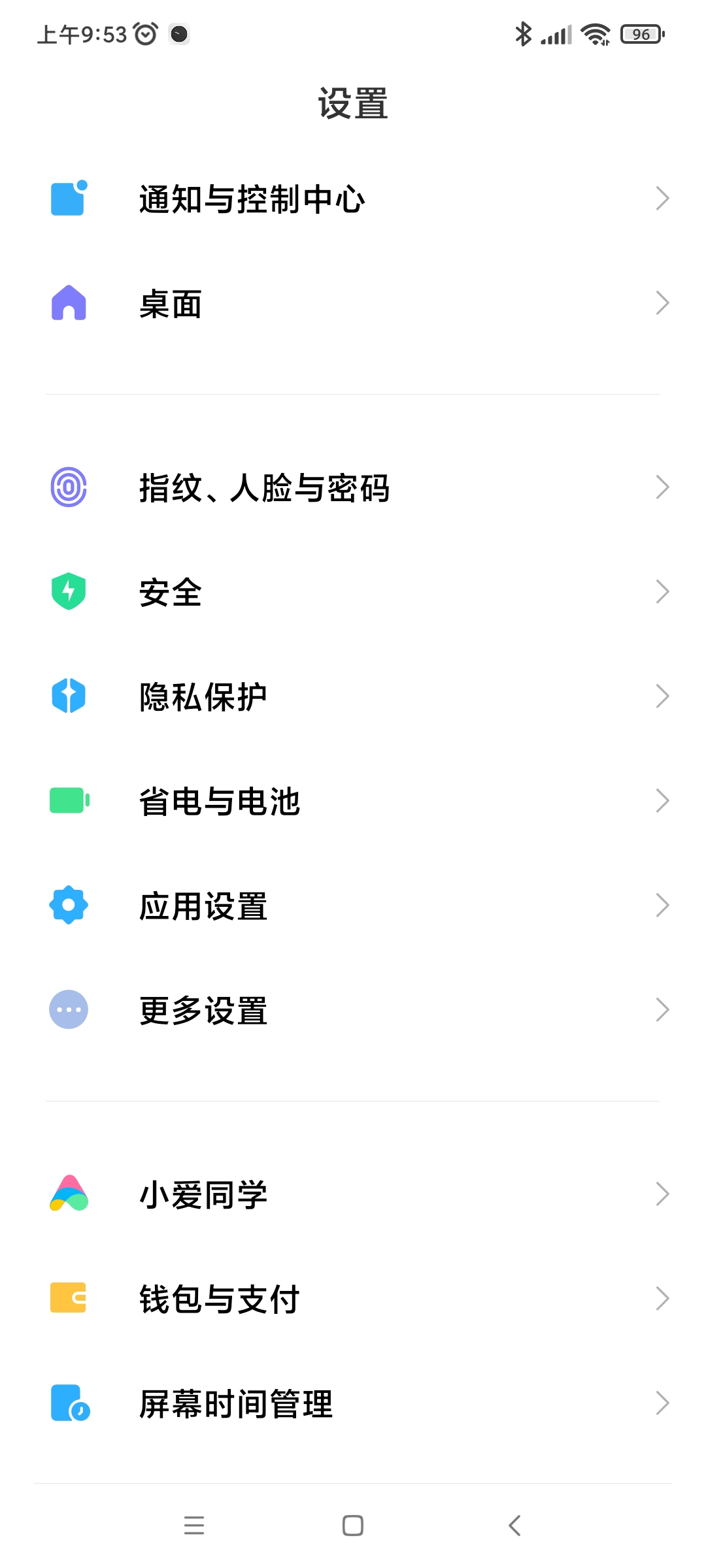Screen dimensions: 706x1568
Task: Open 通知与控制中心 settings
Action: pos(353,199)
